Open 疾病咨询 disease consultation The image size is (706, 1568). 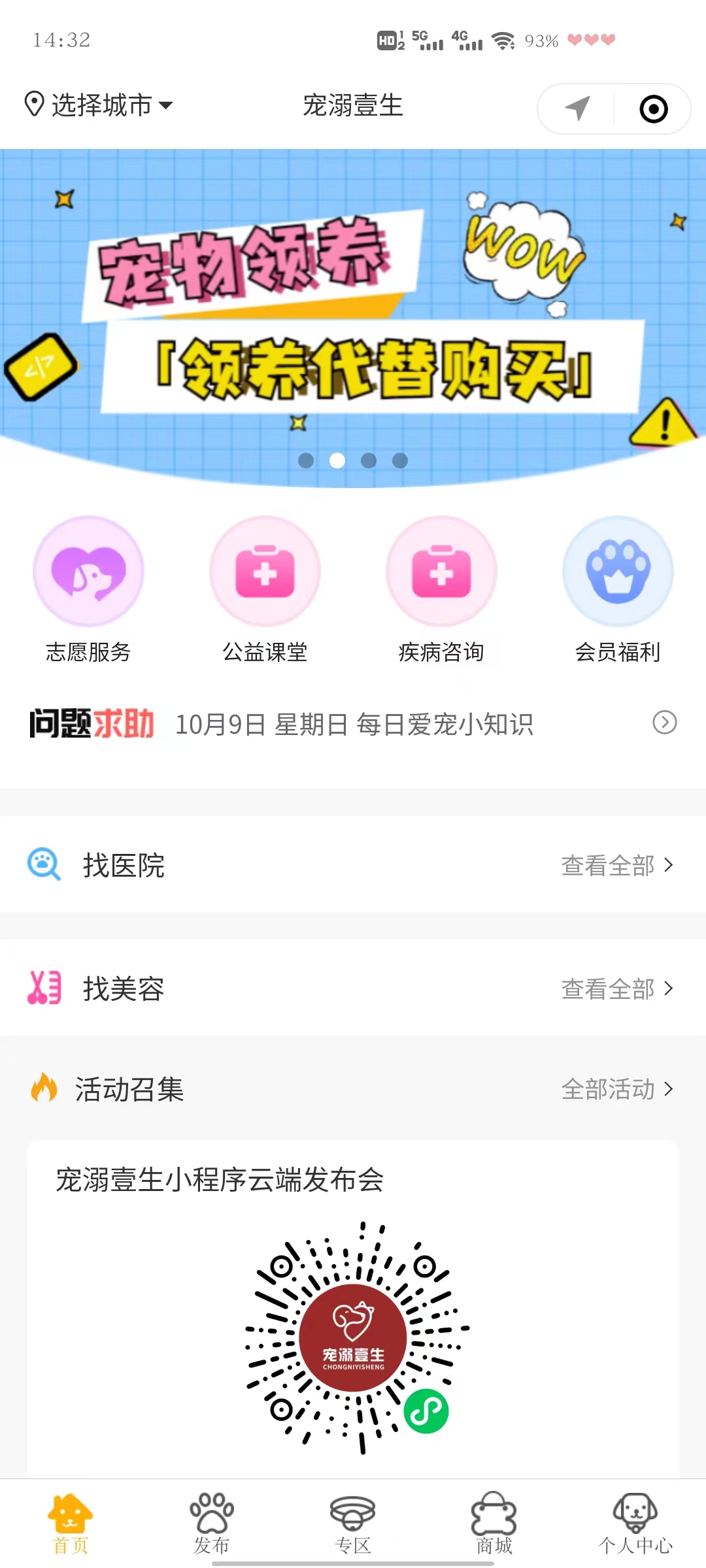441,589
